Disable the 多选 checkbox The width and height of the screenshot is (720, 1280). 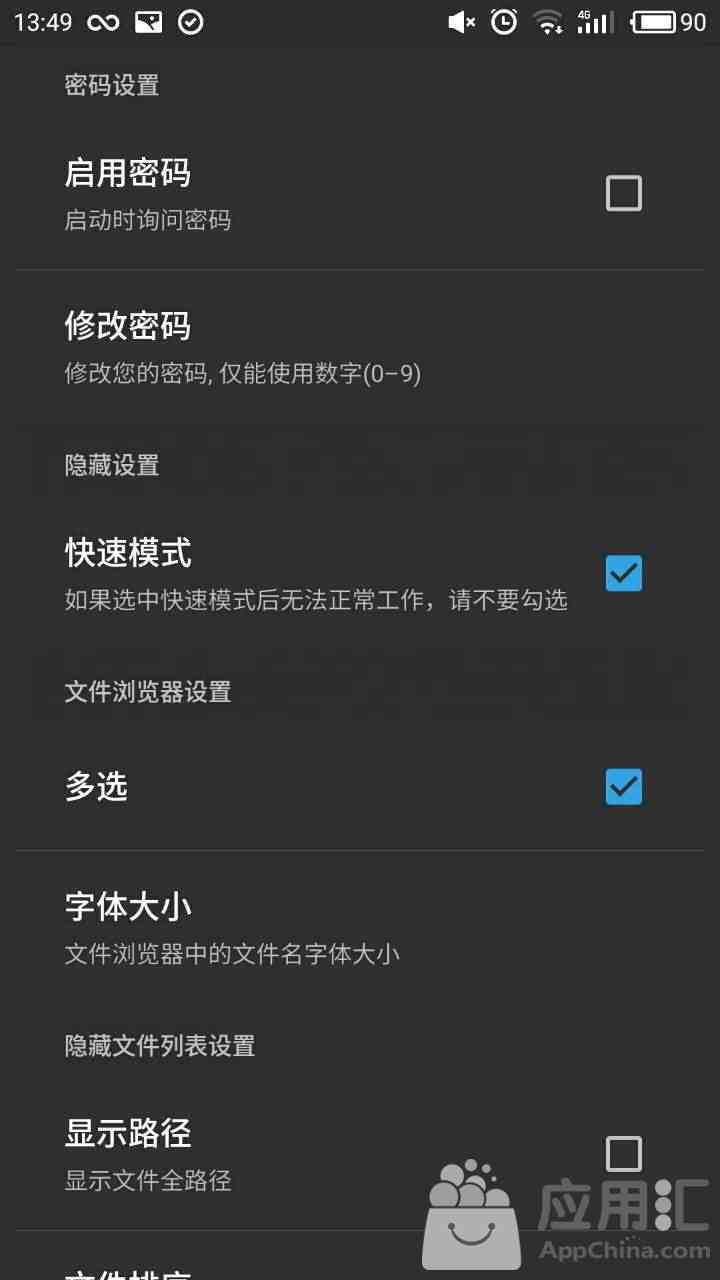(623, 787)
